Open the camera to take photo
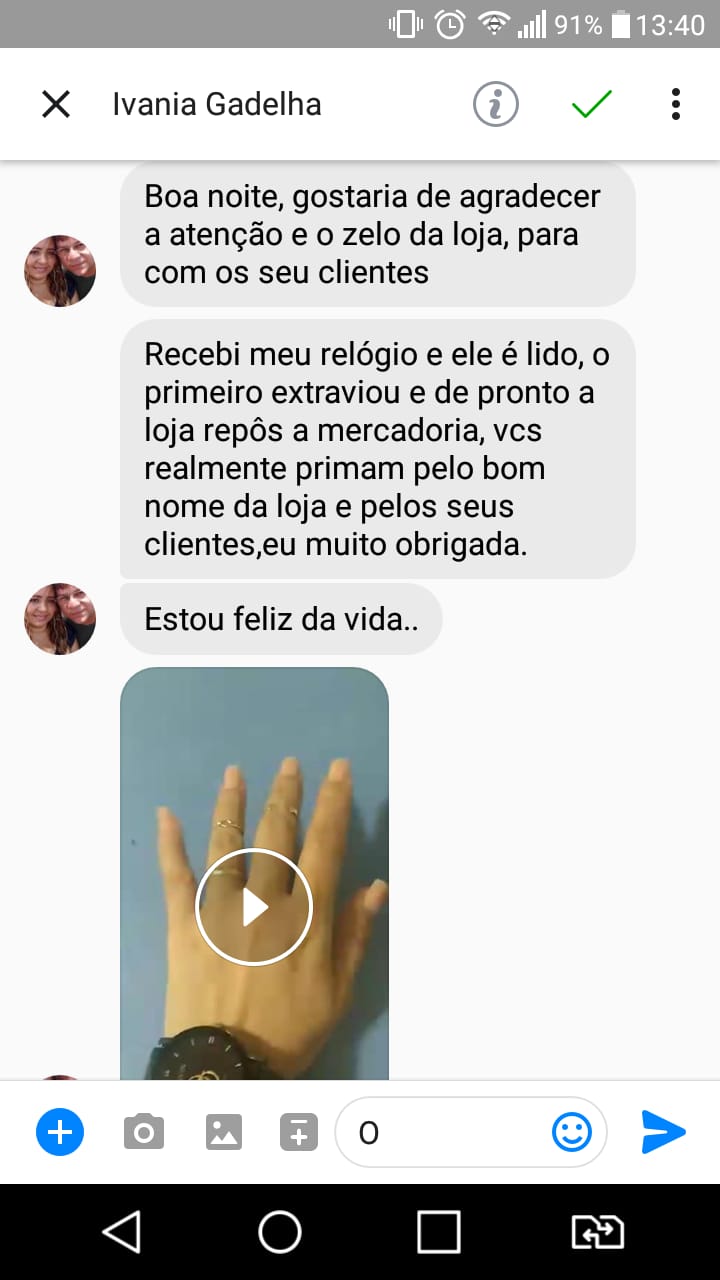The width and height of the screenshot is (720, 1280). tap(144, 1132)
